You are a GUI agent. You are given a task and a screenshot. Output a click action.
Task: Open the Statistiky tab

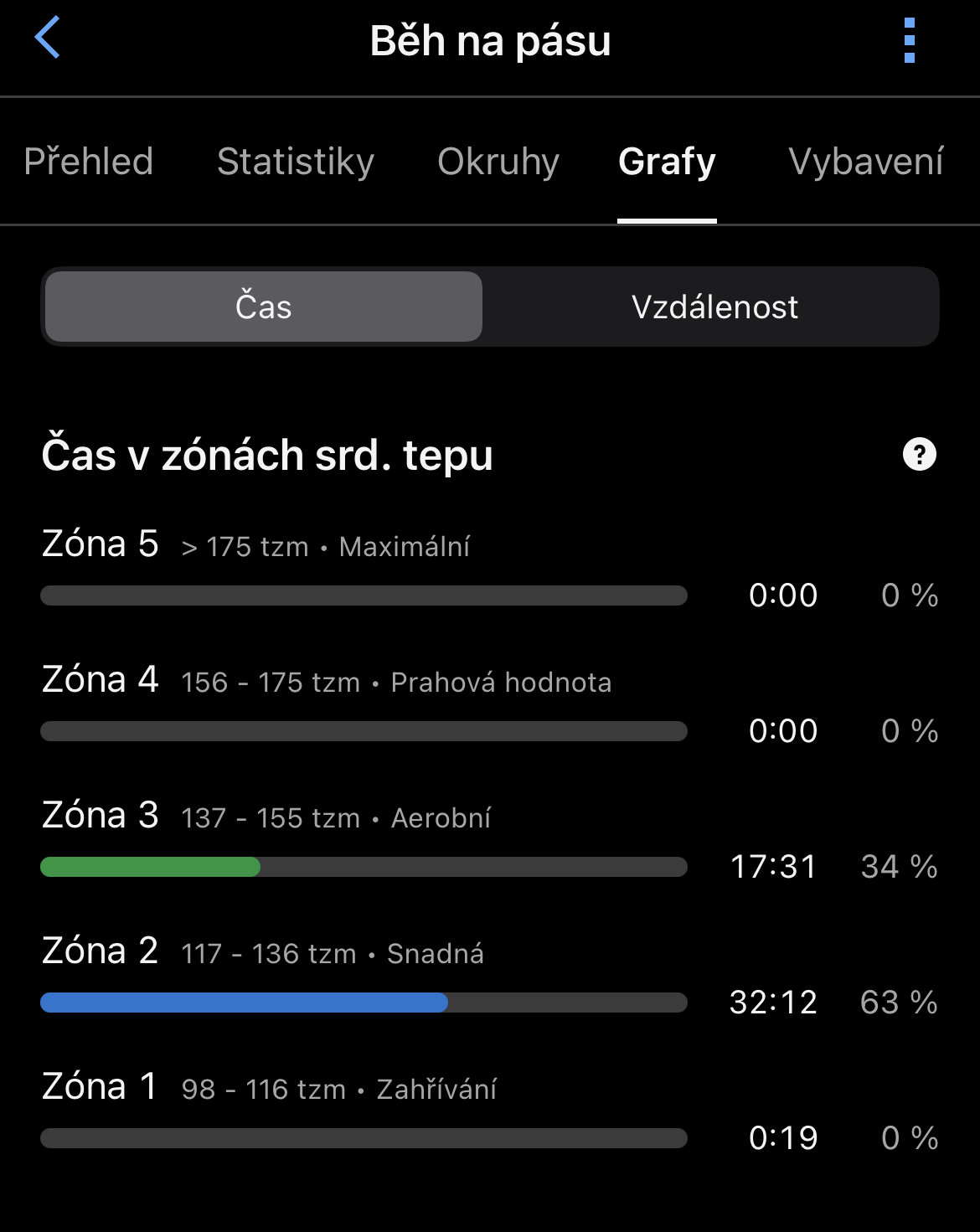coord(295,162)
